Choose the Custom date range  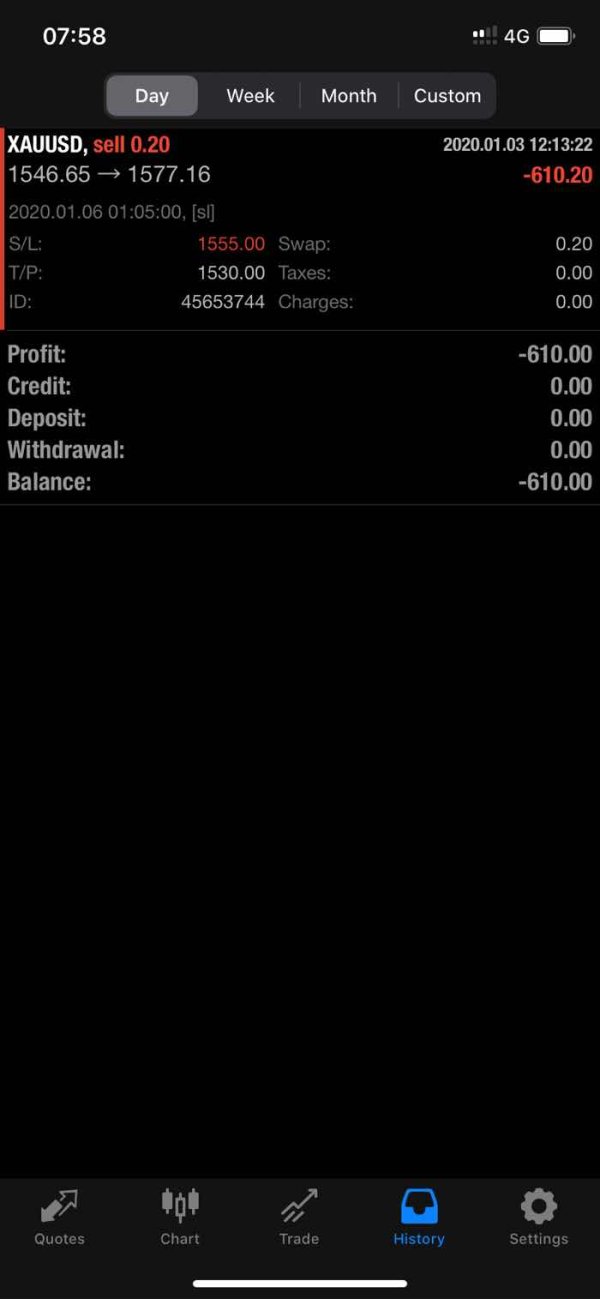447,96
